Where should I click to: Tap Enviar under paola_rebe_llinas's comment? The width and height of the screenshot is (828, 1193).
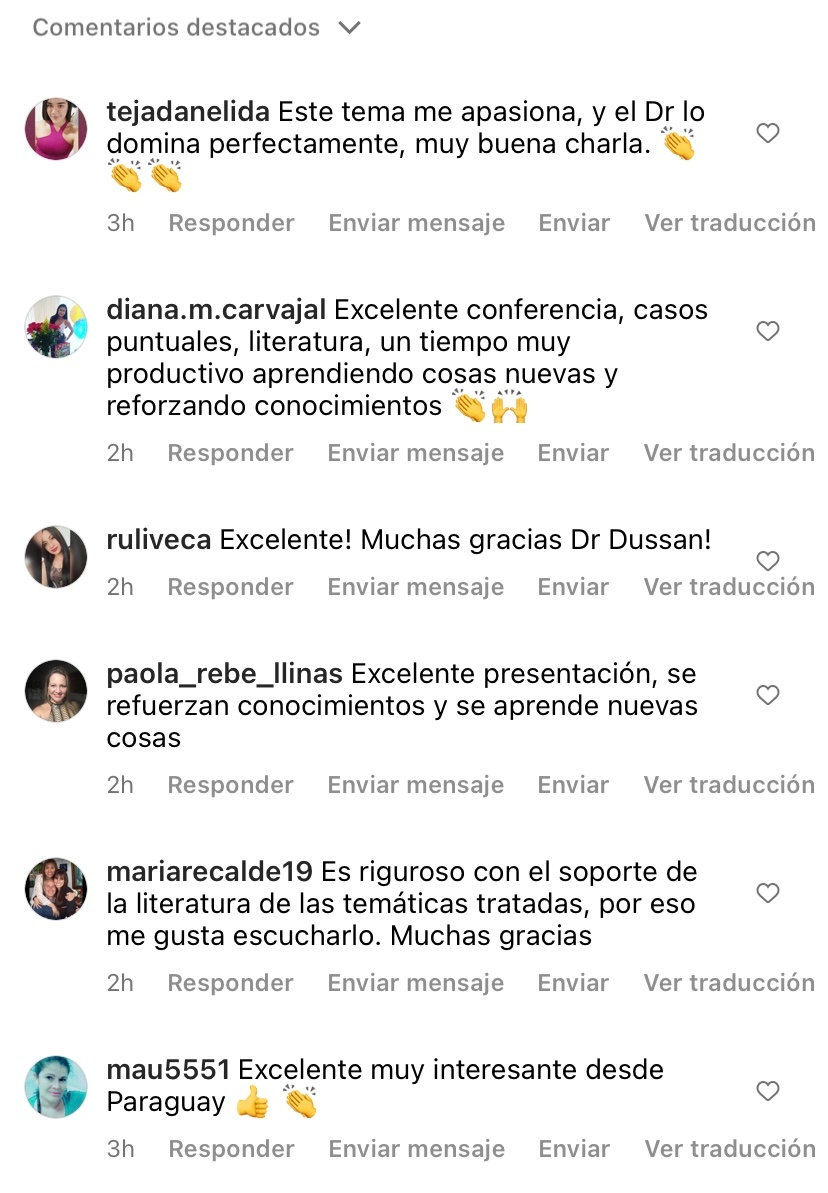point(573,785)
